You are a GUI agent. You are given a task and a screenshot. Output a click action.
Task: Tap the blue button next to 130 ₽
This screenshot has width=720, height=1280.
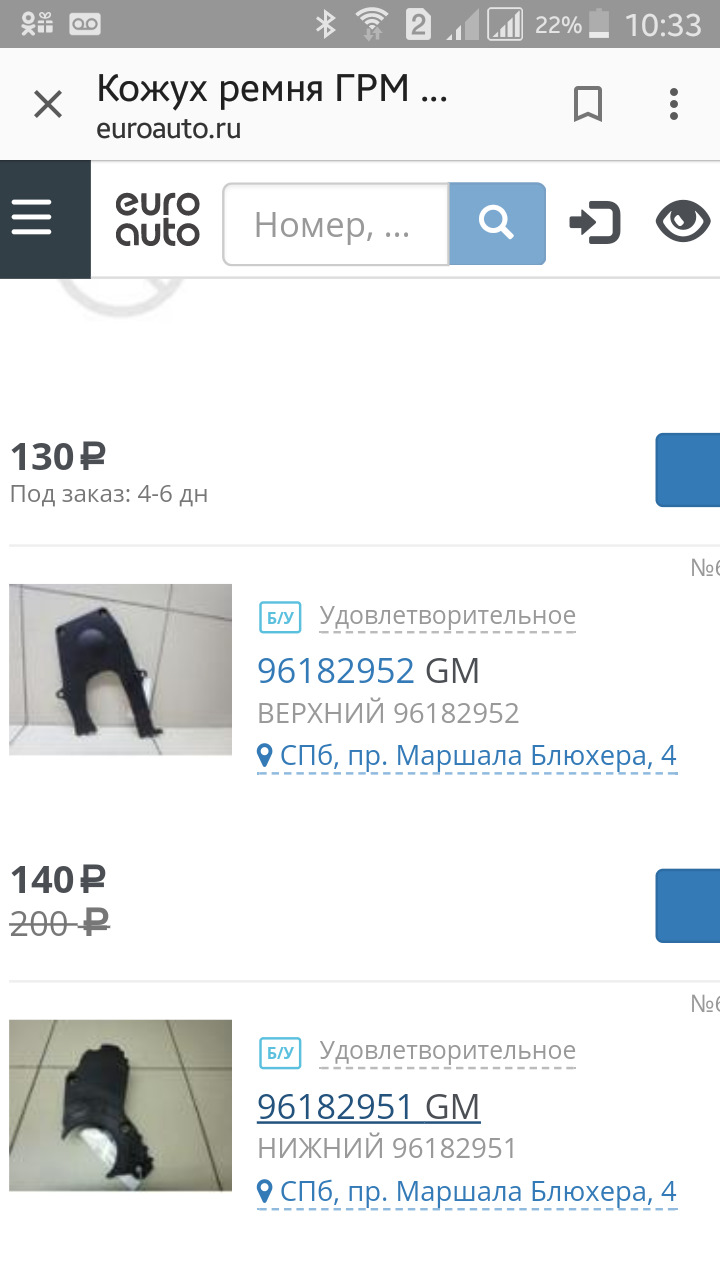[690, 470]
